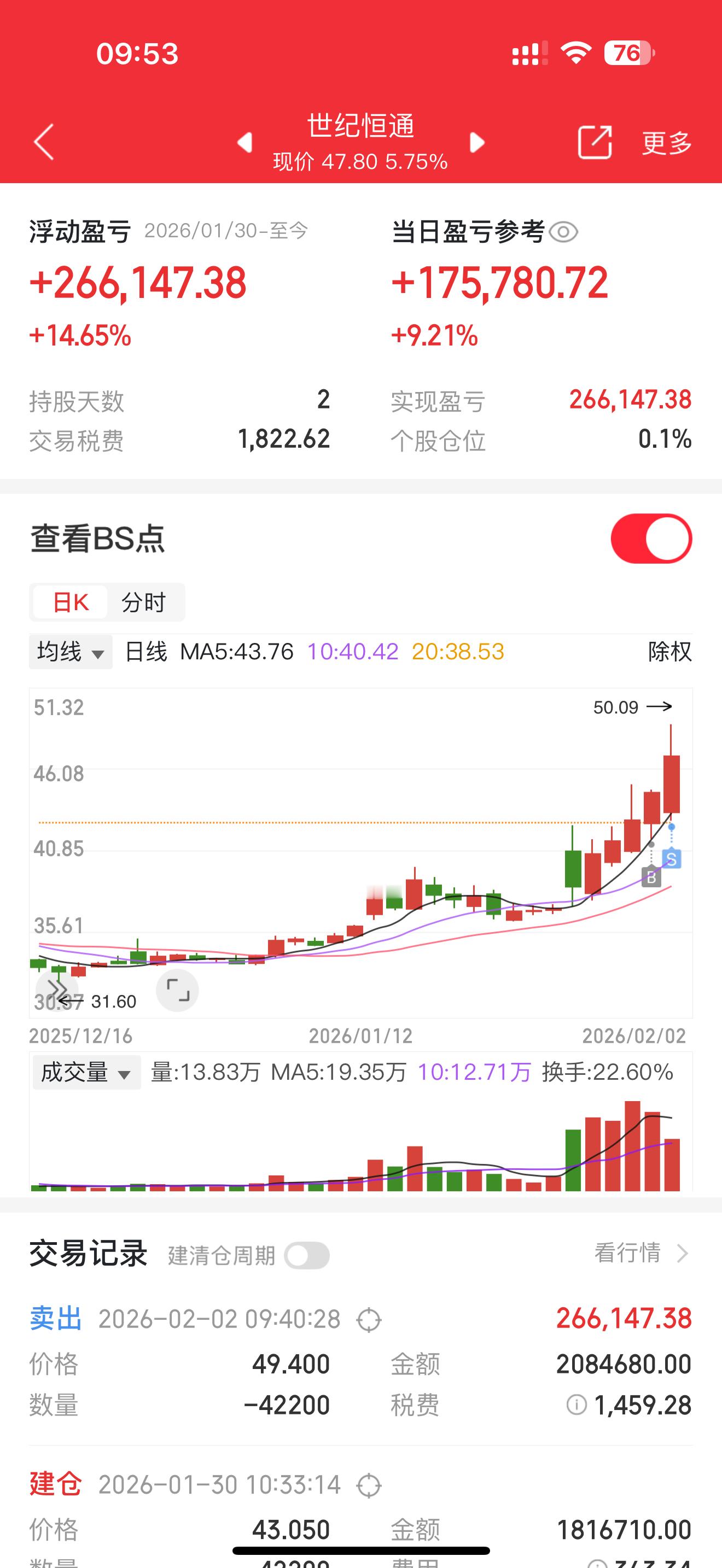This screenshot has height=1568, width=722.
Task: Expand the K-line chart to fullscreen
Action: tap(177, 990)
